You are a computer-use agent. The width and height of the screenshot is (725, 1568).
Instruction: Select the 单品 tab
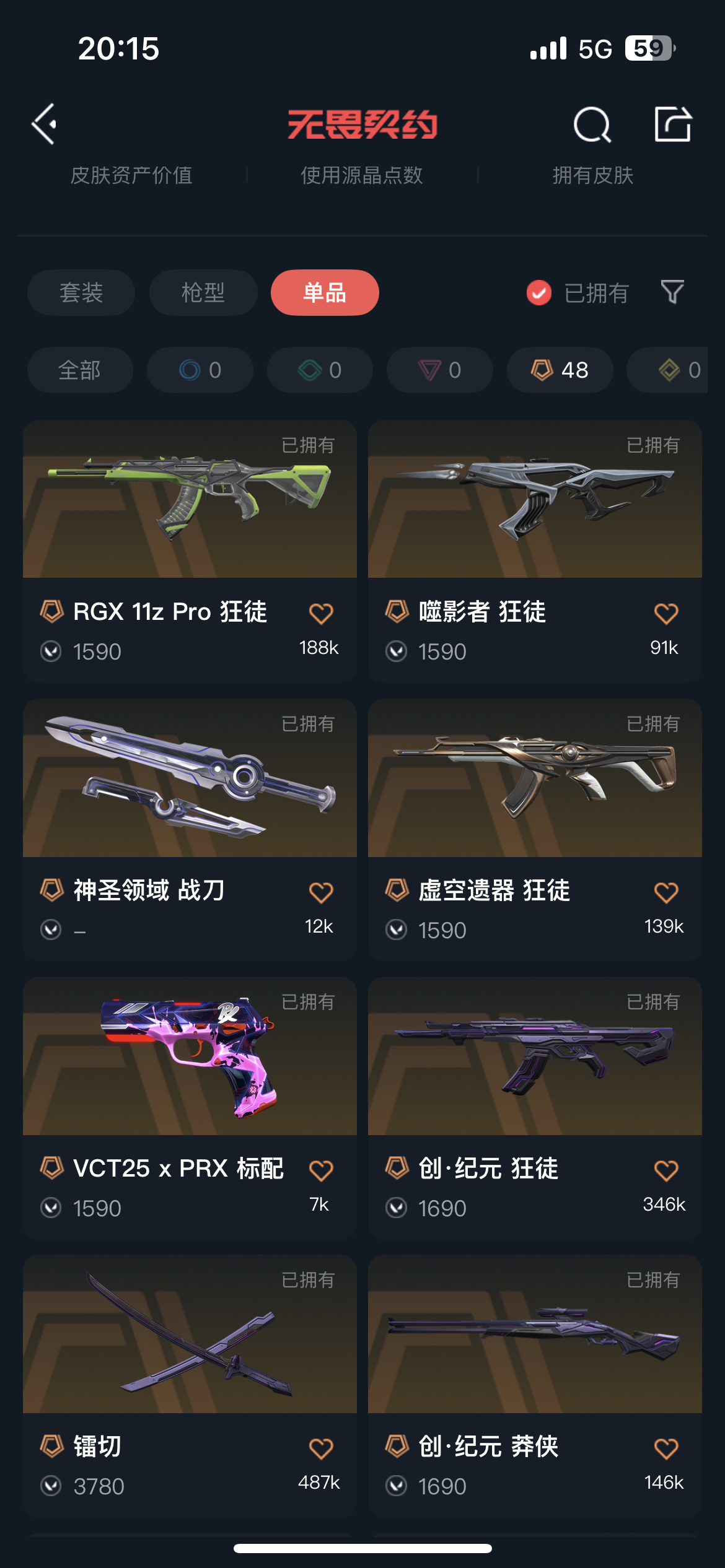[x=325, y=292]
